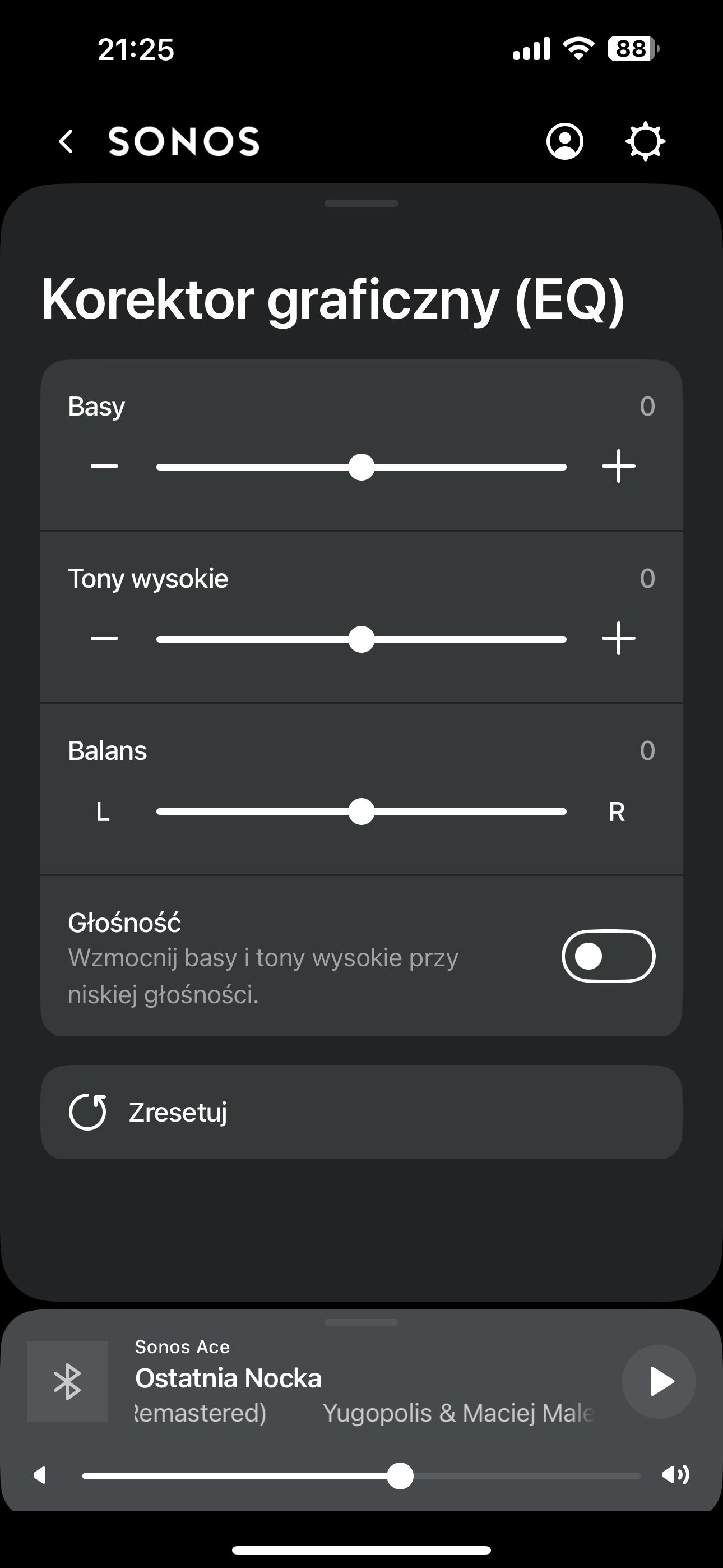The width and height of the screenshot is (723, 1568).
Task: Open the account profile icon
Action: [x=565, y=141]
